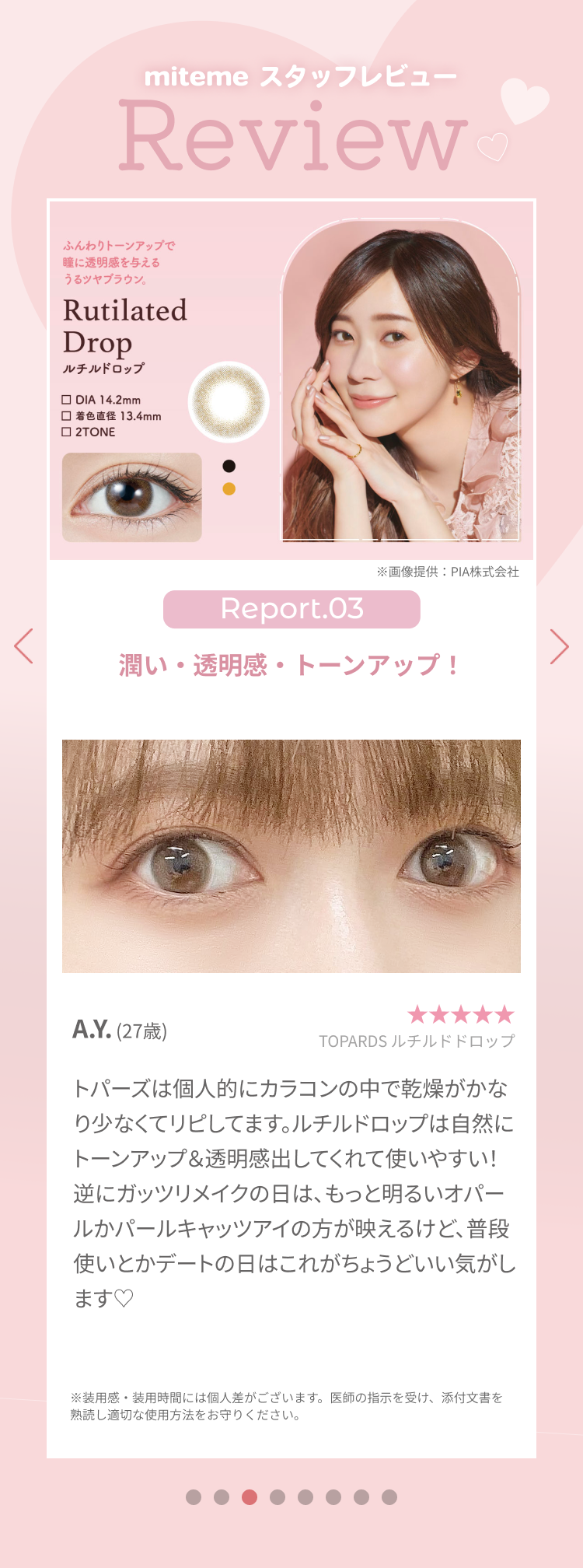Select the fifth carousel page dot

tap(305, 1497)
